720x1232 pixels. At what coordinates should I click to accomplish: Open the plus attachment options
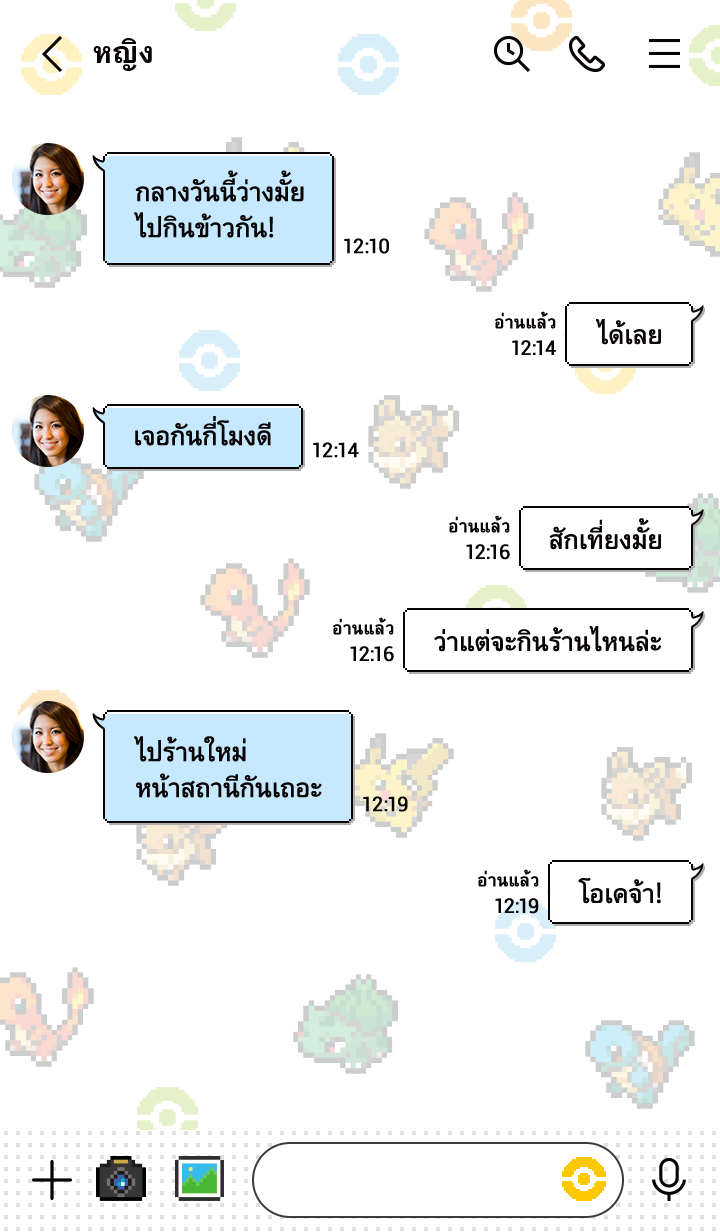pos(52,1180)
